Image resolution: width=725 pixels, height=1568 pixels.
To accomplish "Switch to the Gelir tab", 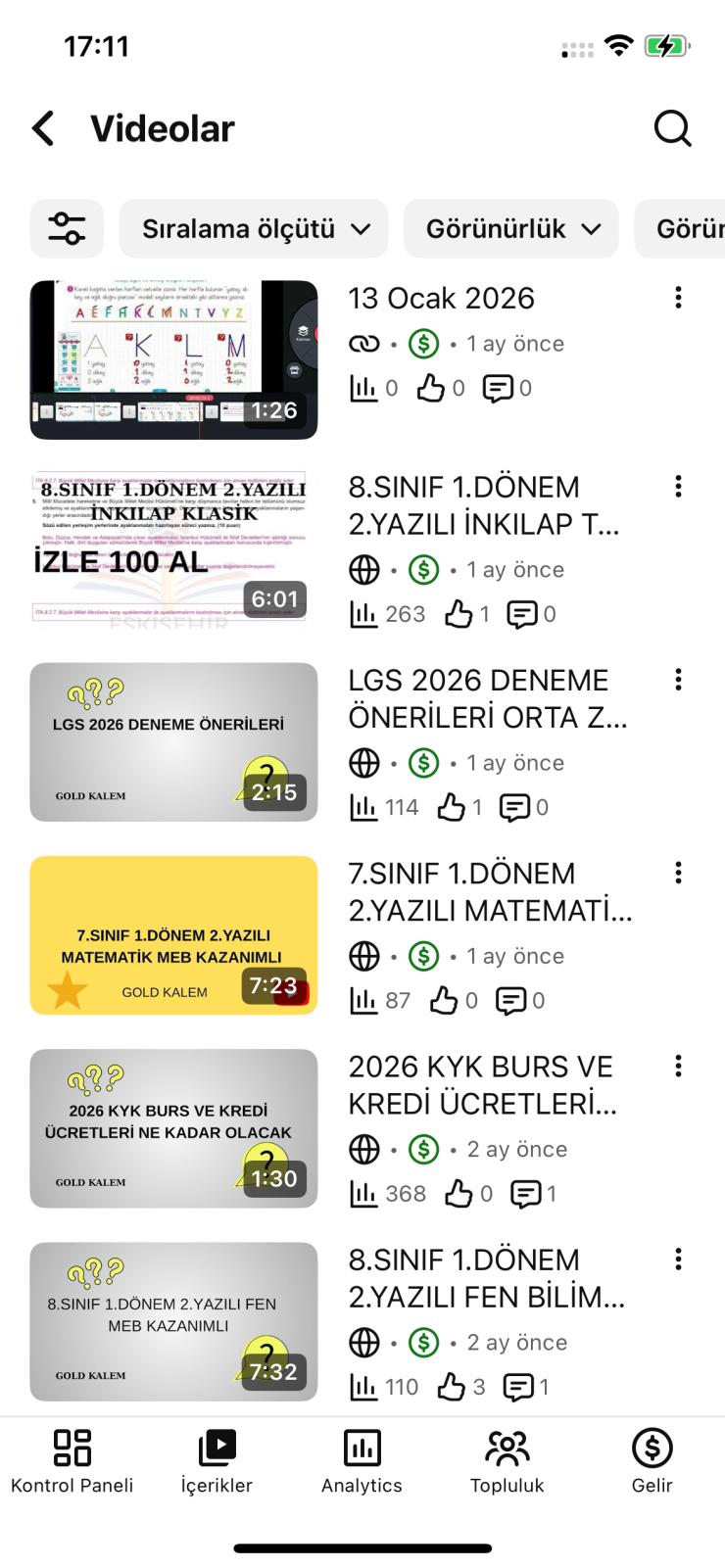I will pyautogui.click(x=652, y=1461).
